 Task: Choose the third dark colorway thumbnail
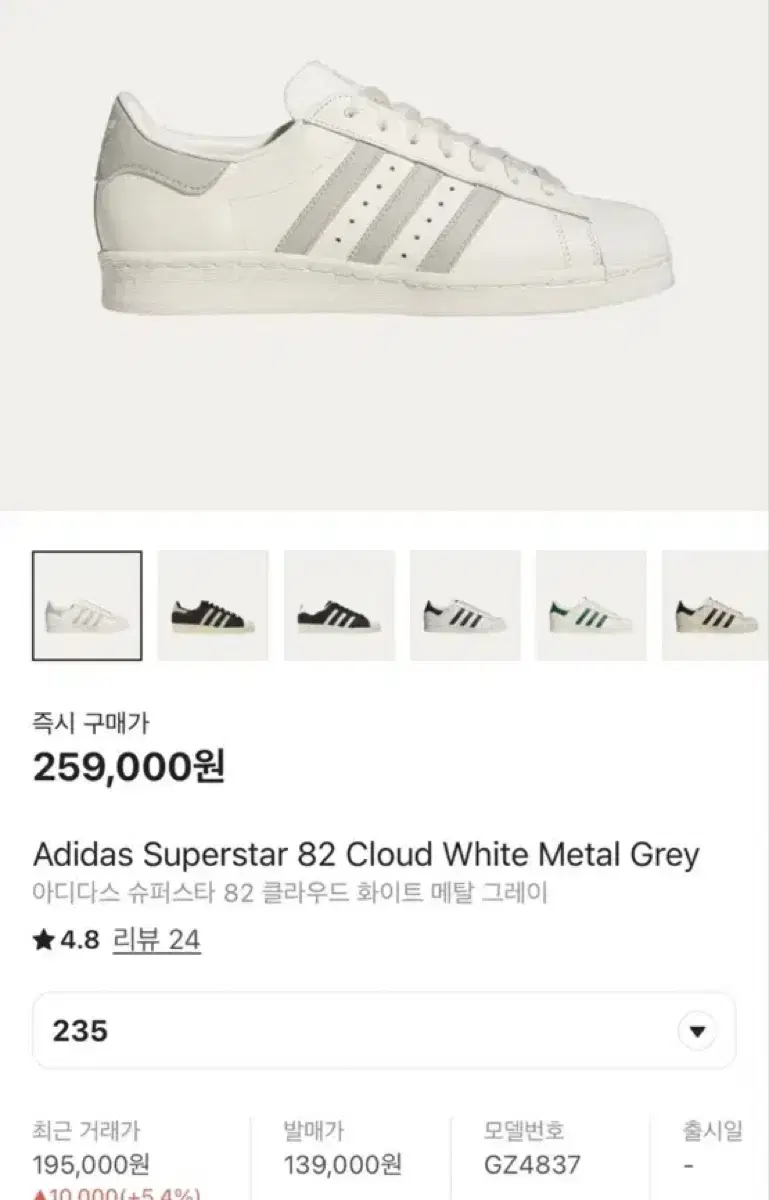(x=338, y=603)
